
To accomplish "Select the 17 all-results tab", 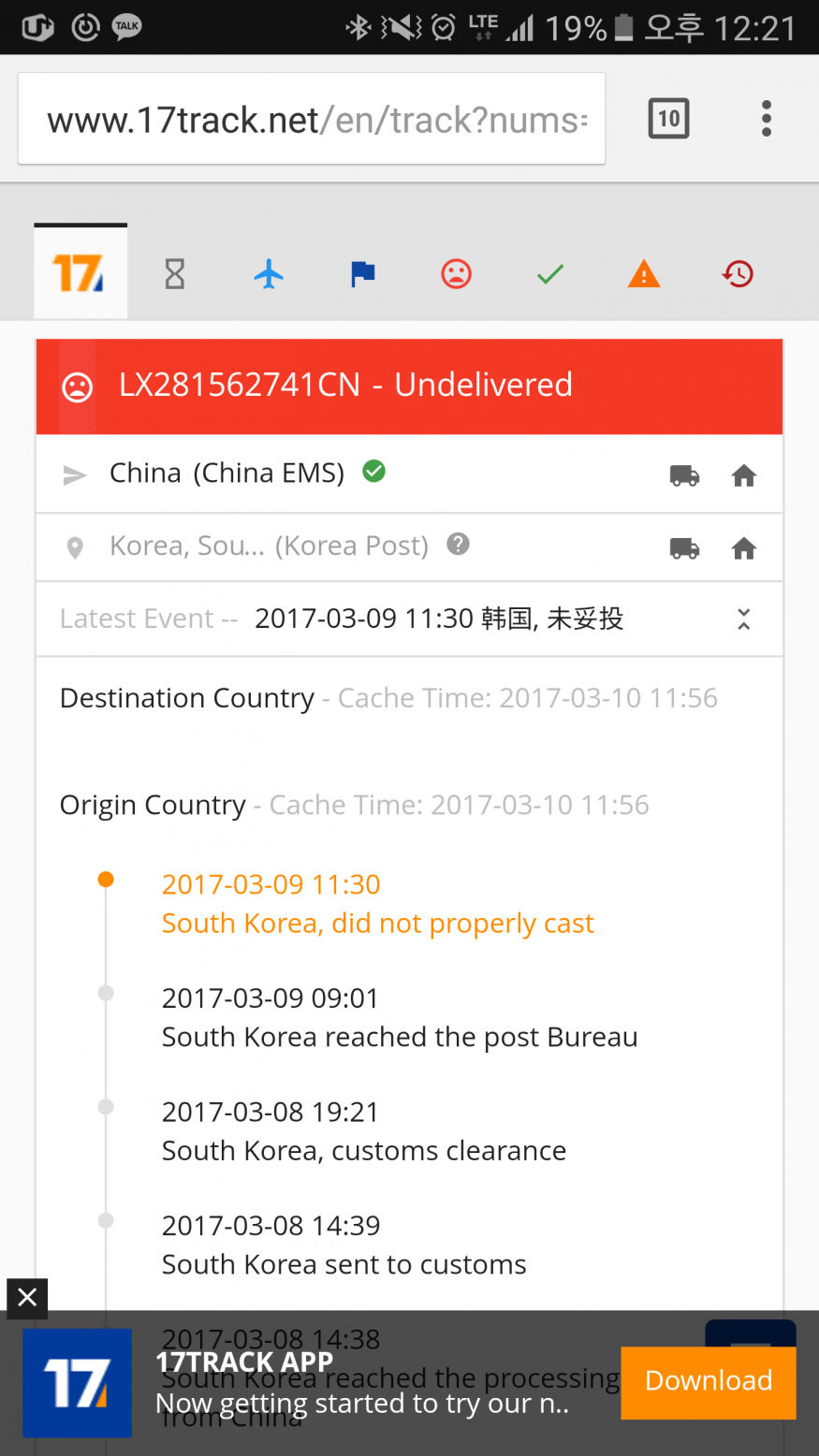I will click(x=80, y=273).
